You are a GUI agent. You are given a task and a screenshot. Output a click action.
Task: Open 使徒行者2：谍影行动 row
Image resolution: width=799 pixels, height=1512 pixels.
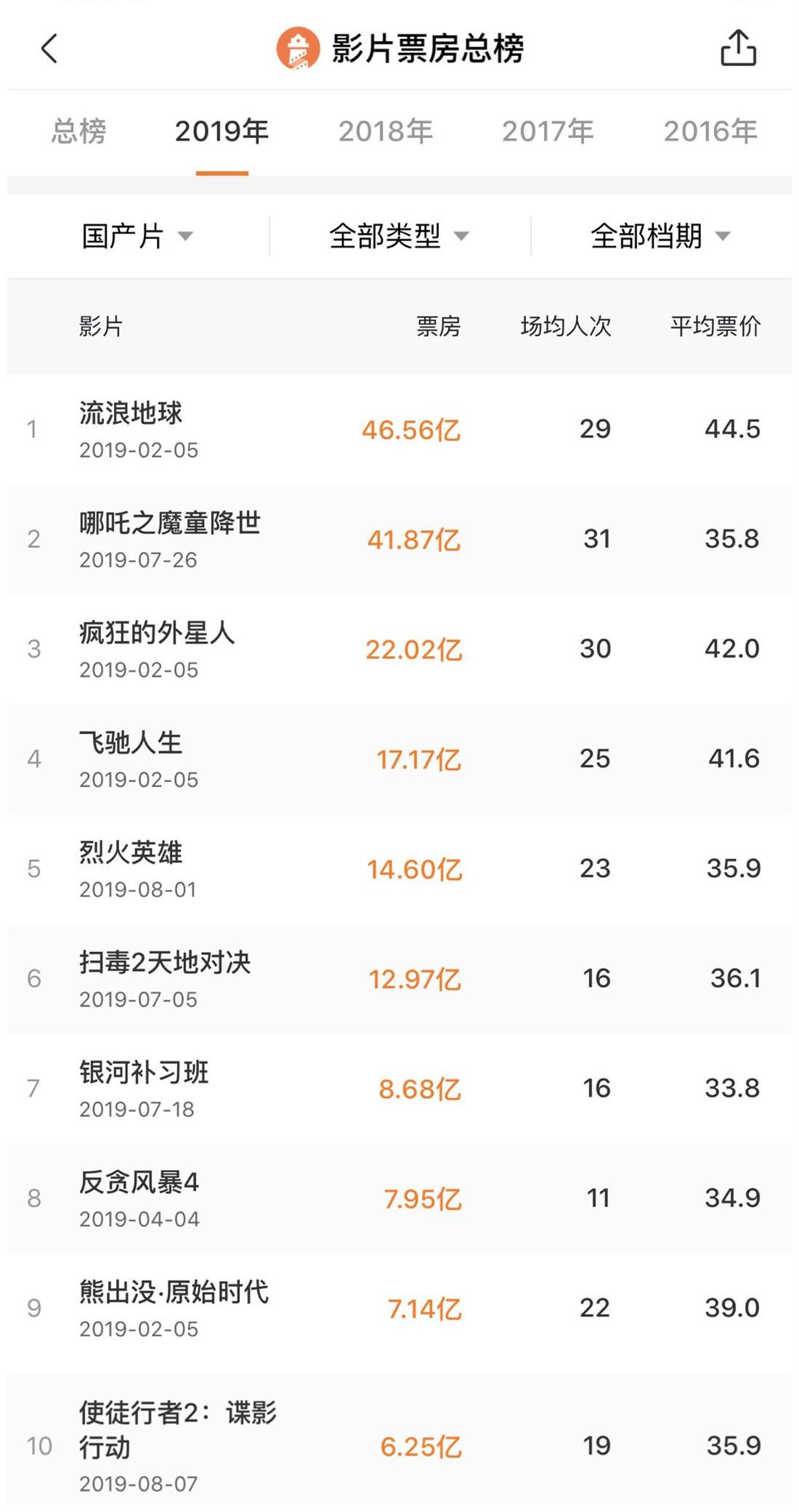pyautogui.click(x=399, y=1442)
